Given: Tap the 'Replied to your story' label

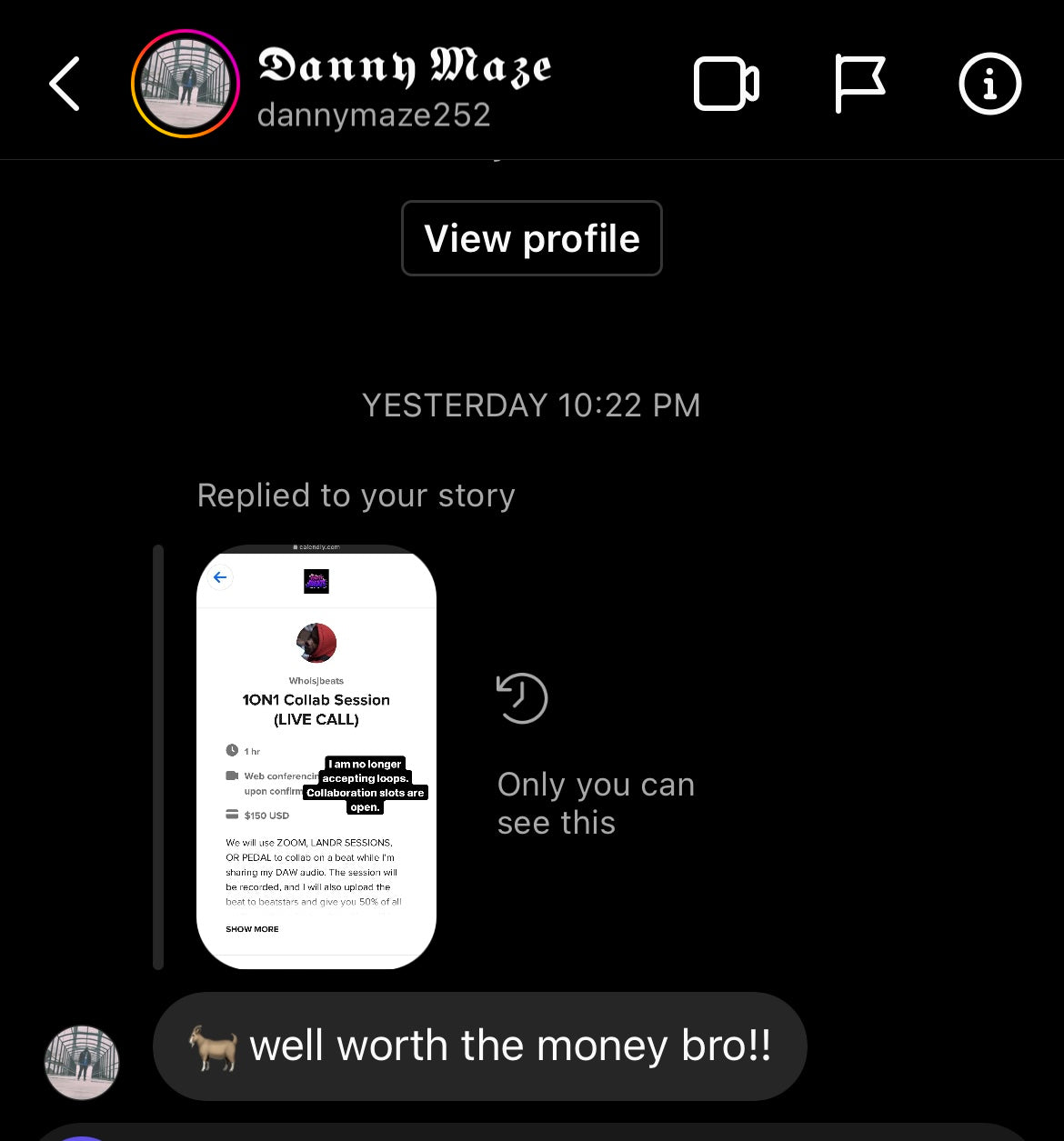Looking at the screenshot, I should [x=356, y=495].
